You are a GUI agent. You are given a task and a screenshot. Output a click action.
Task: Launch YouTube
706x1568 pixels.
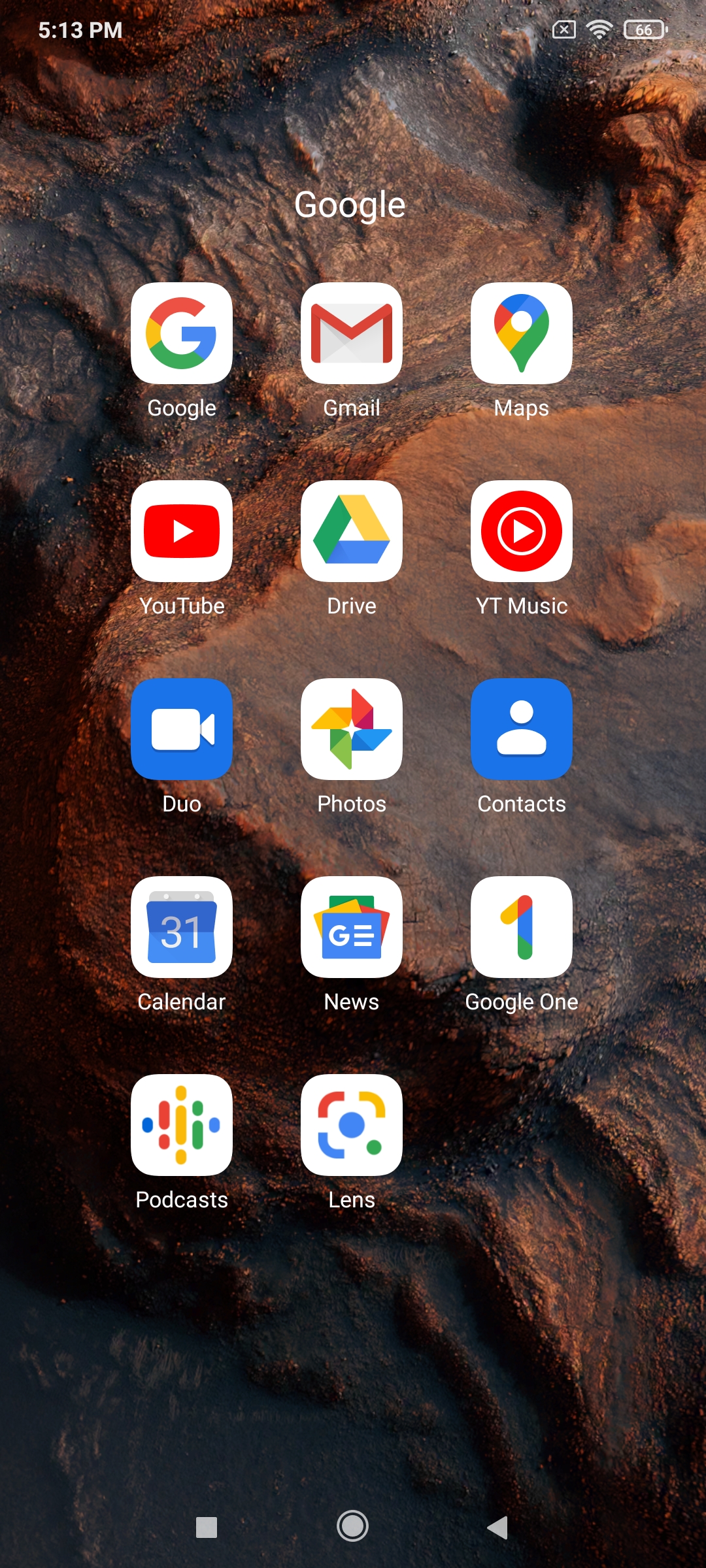coord(182,531)
